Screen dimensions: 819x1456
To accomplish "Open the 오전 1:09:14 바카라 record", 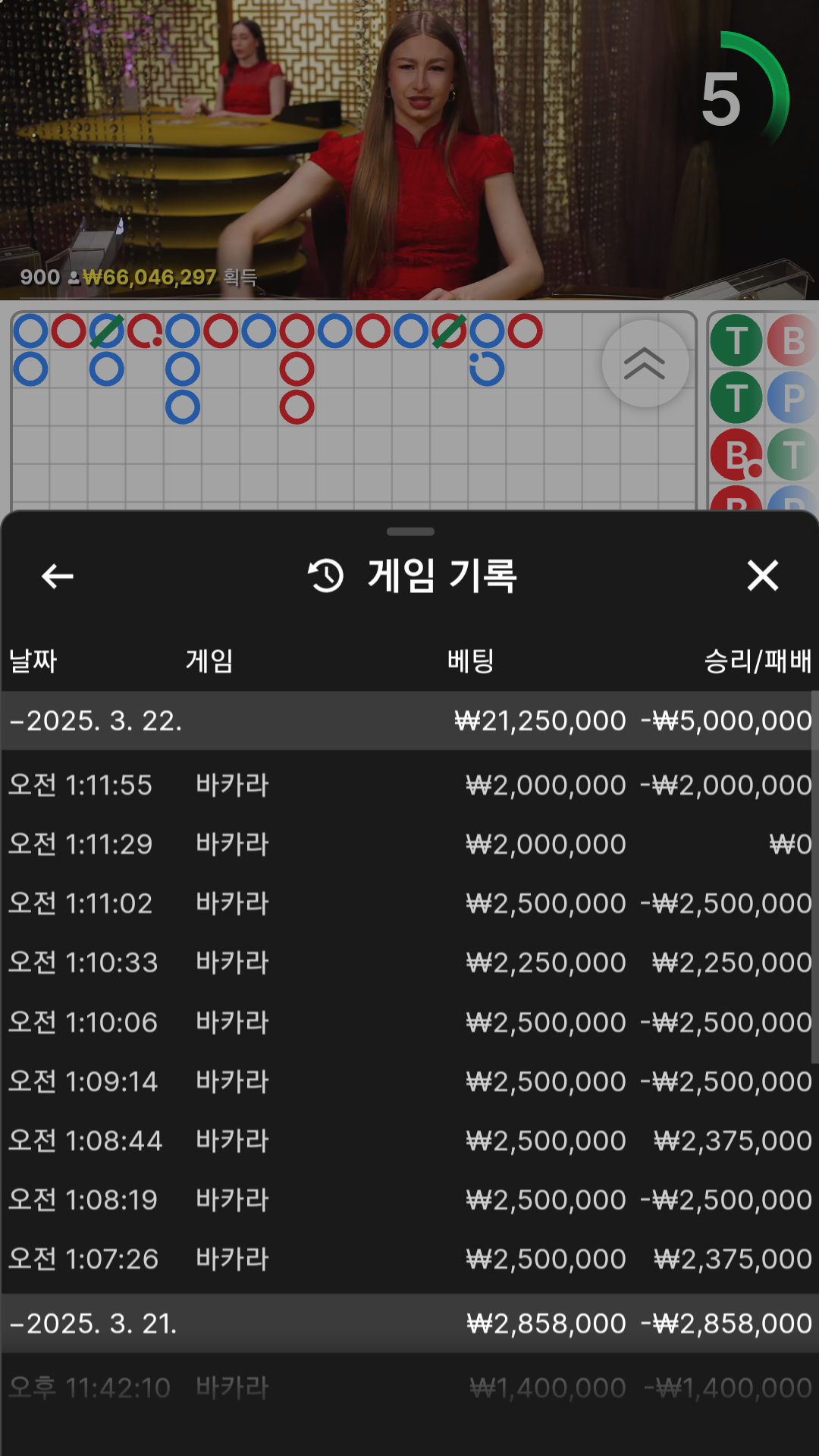I will click(x=409, y=1081).
